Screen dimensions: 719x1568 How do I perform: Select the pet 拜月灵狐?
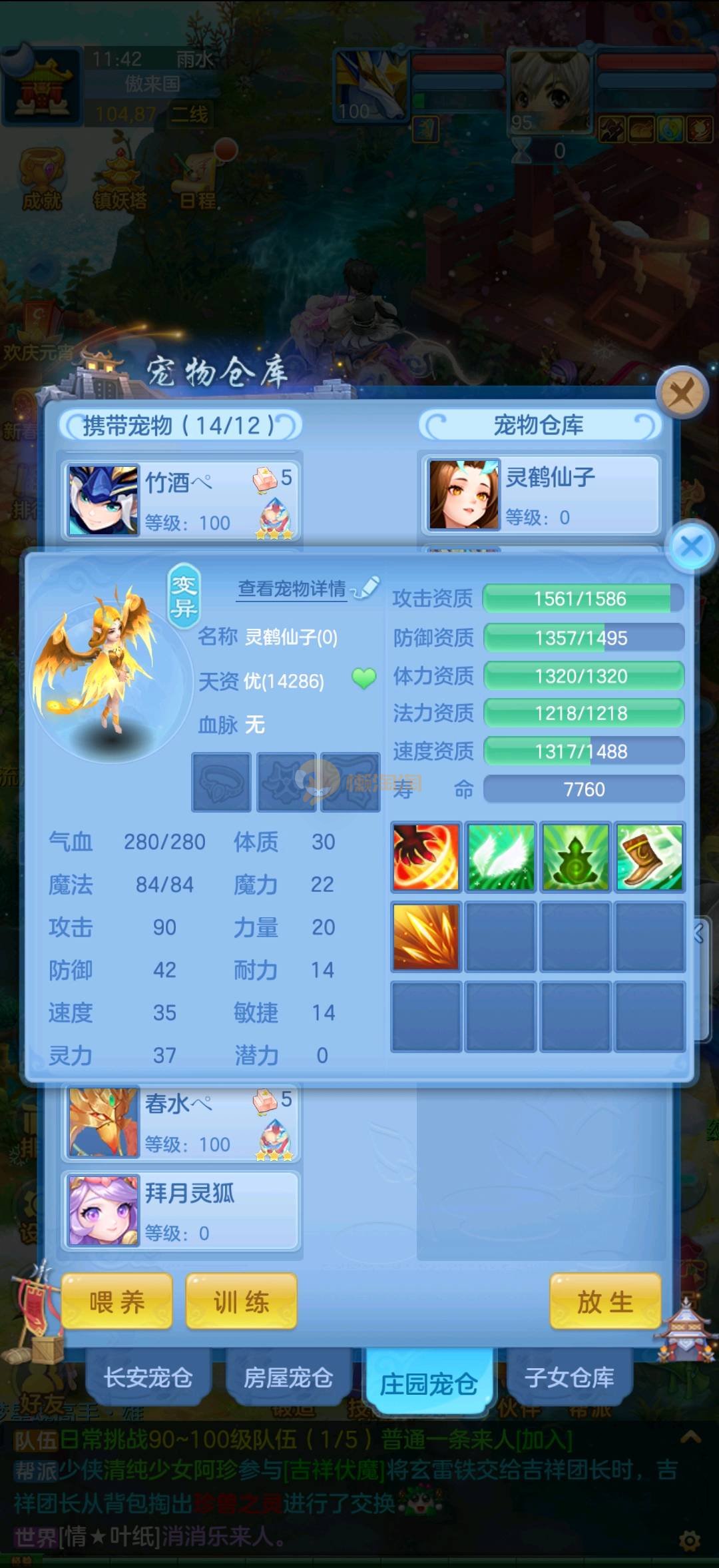tap(181, 1211)
